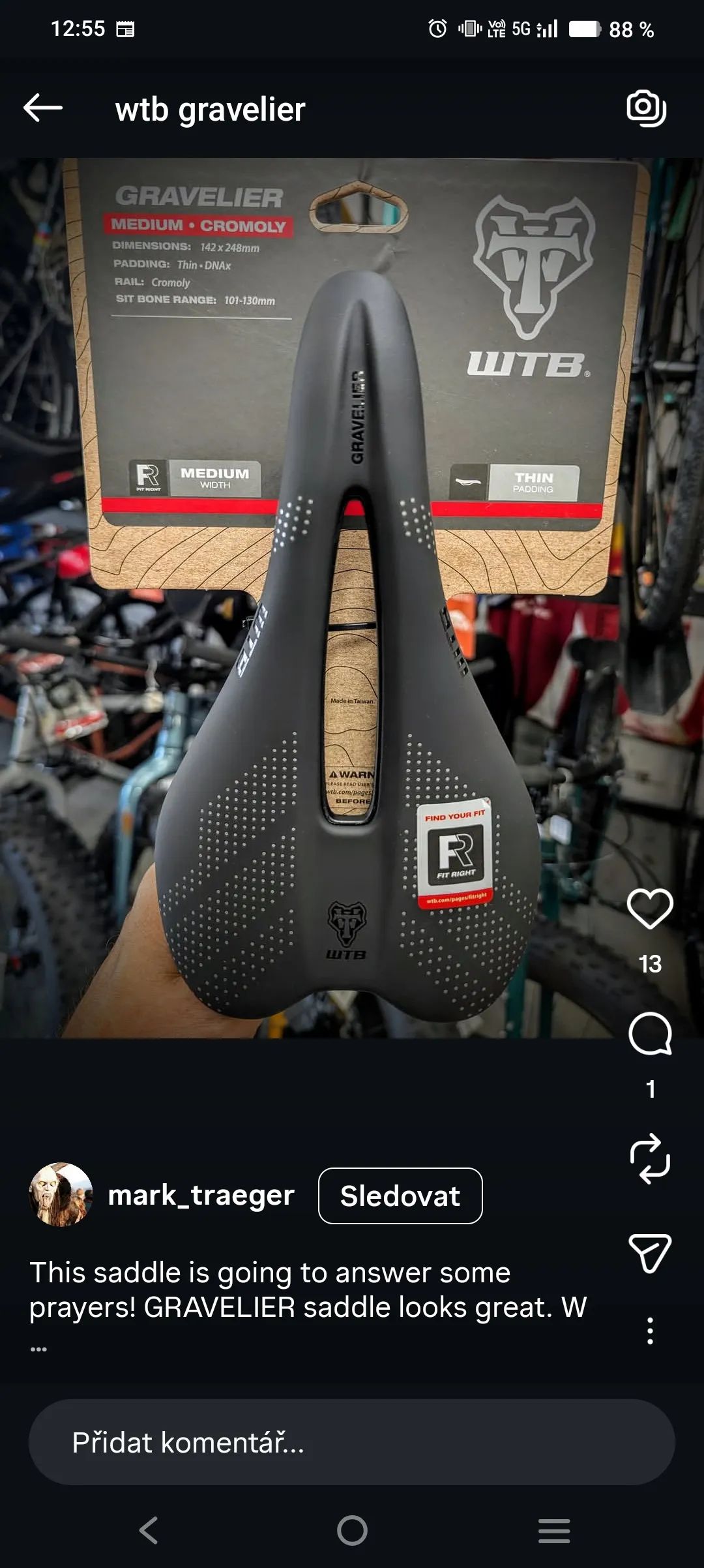
Task: Expand the truncated caption text
Action: click(38, 1349)
